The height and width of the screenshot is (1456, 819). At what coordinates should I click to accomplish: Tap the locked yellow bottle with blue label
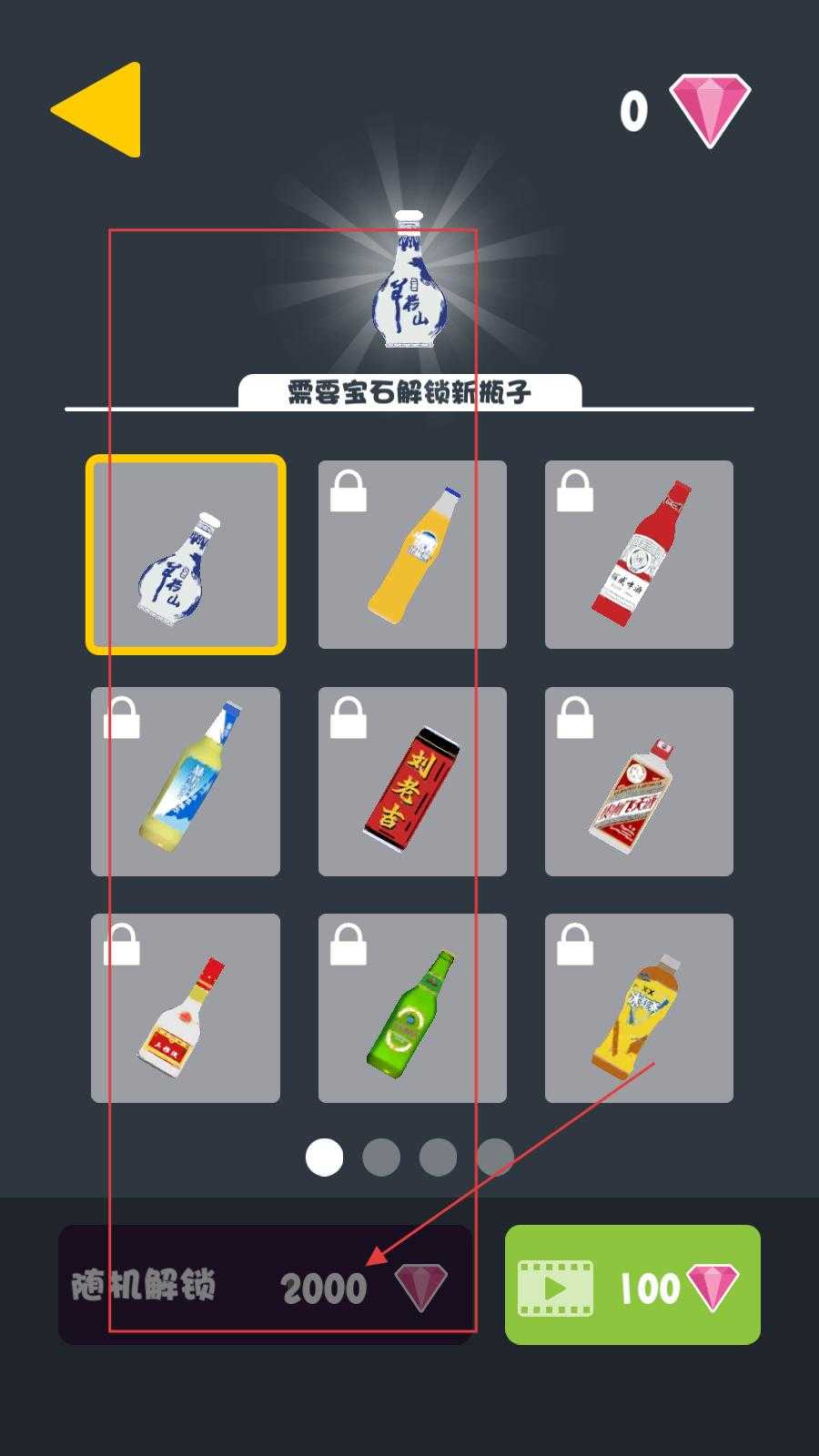(186, 782)
